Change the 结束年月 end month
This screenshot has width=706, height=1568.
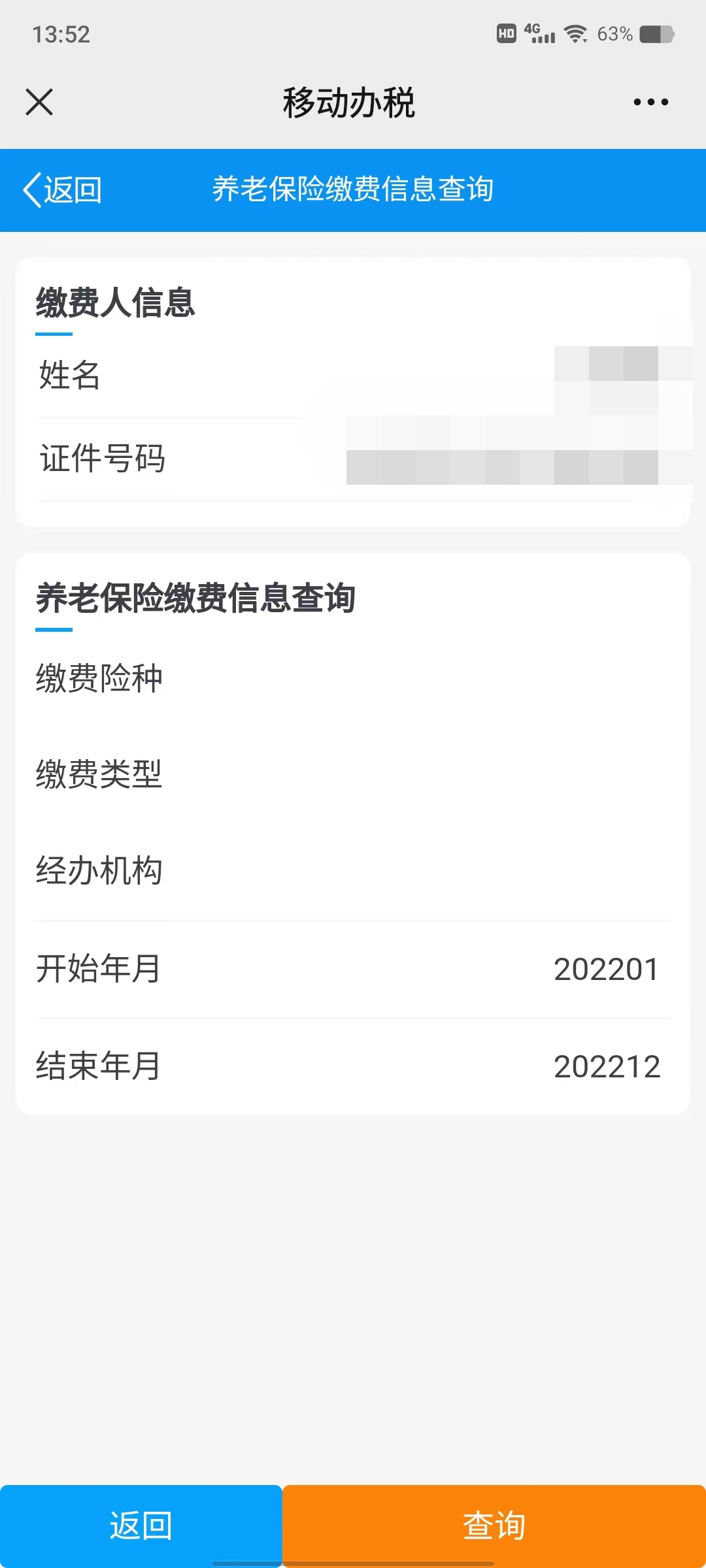[606, 1066]
